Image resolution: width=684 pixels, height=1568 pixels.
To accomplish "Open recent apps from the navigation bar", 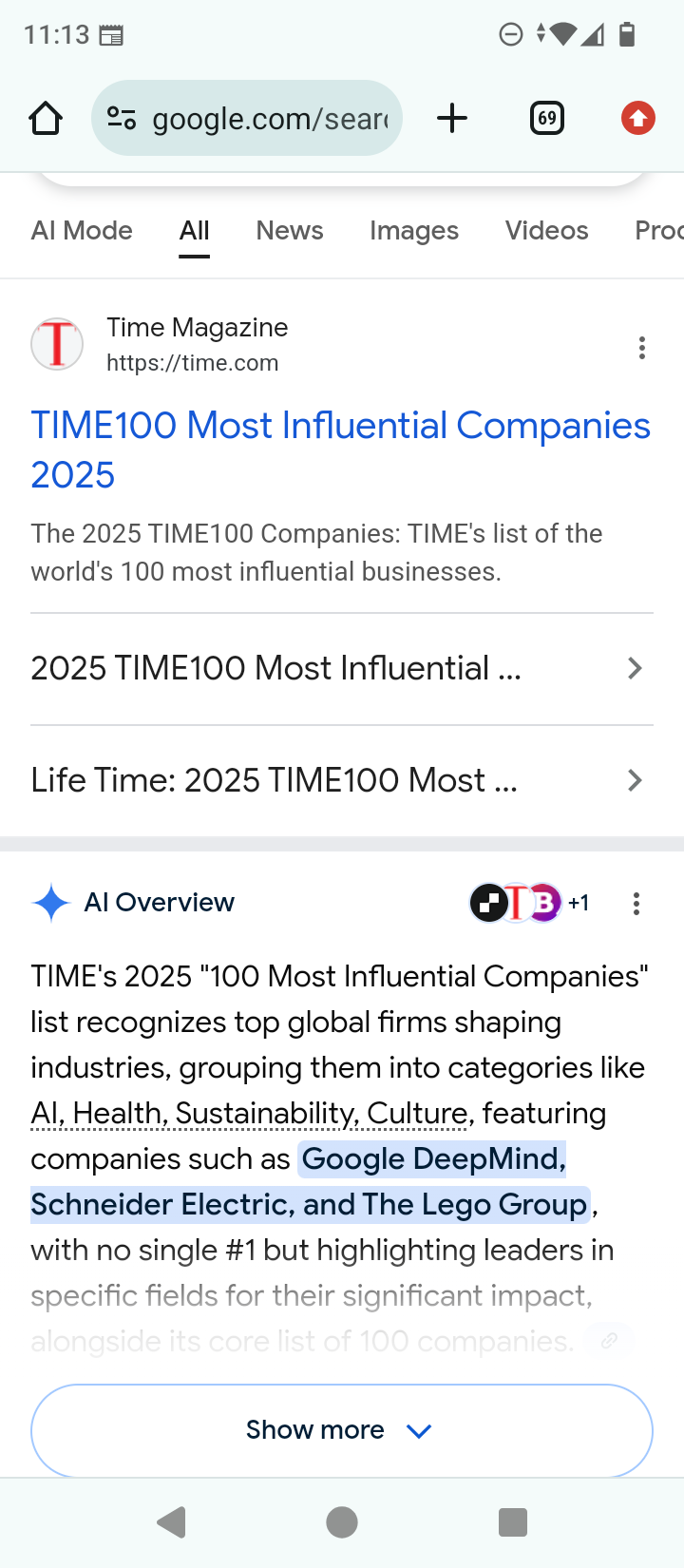I will tap(513, 1522).
